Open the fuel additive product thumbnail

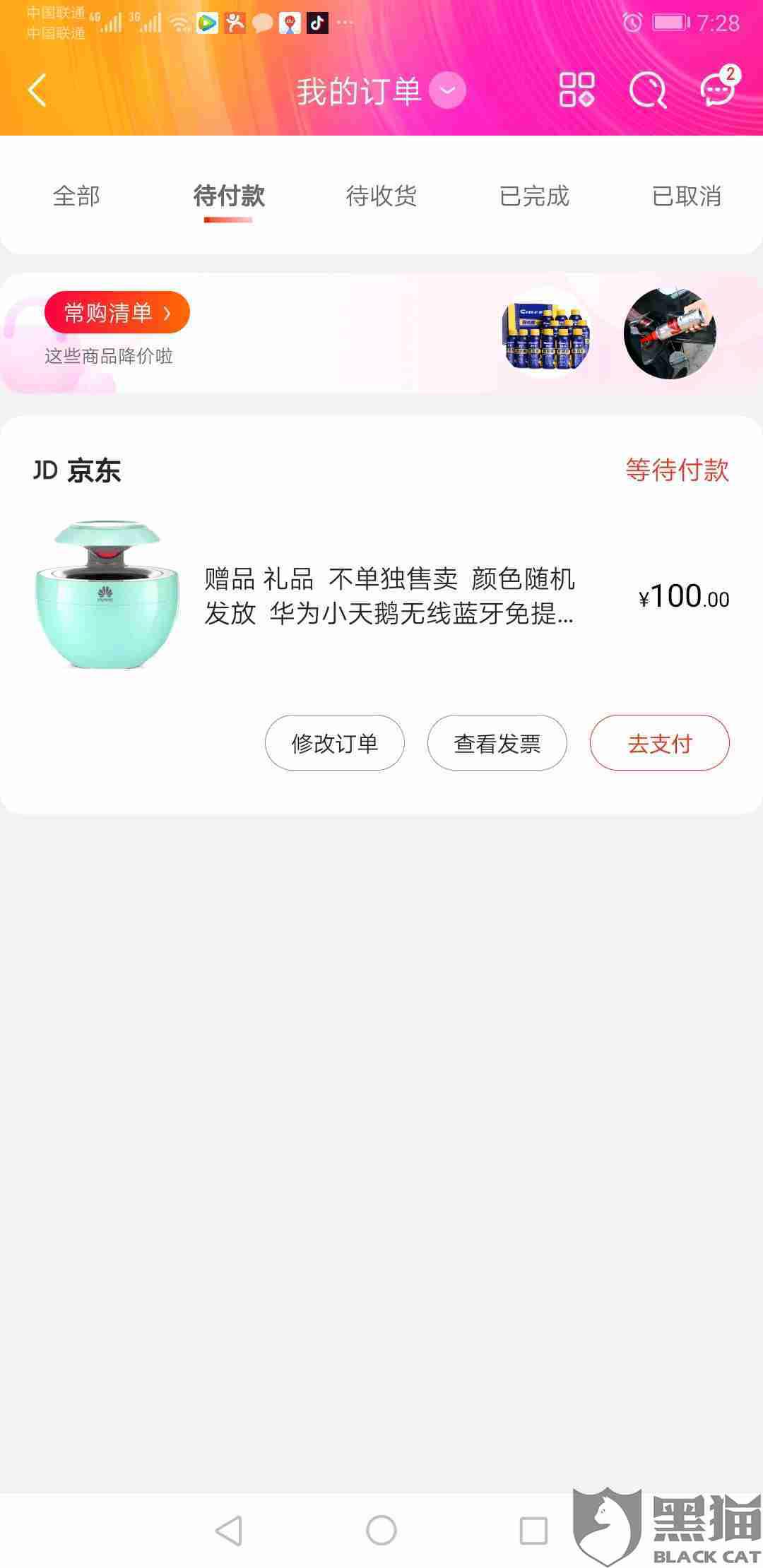[x=670, y=333]
